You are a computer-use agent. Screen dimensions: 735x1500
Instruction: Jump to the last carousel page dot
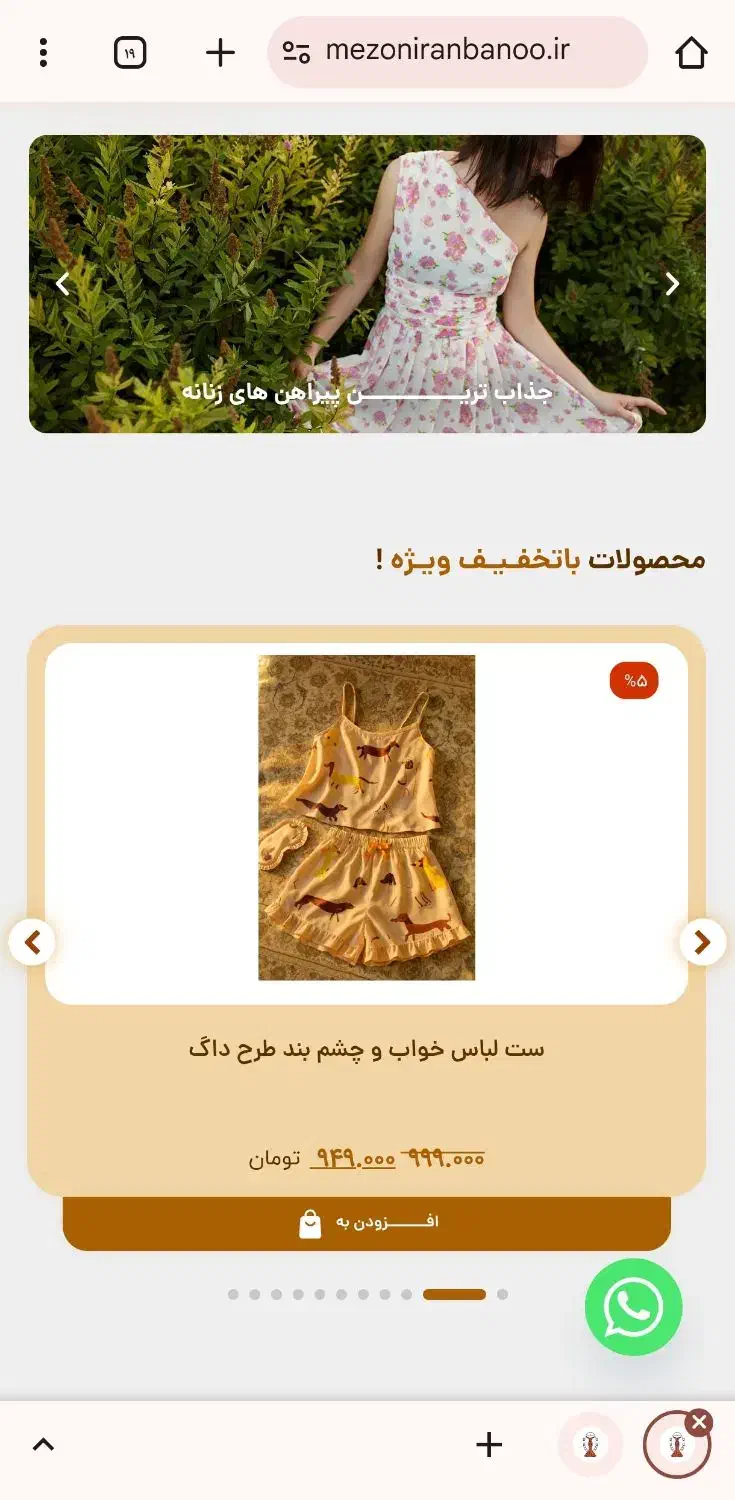pyautogui.click(x=502, y=1294)
